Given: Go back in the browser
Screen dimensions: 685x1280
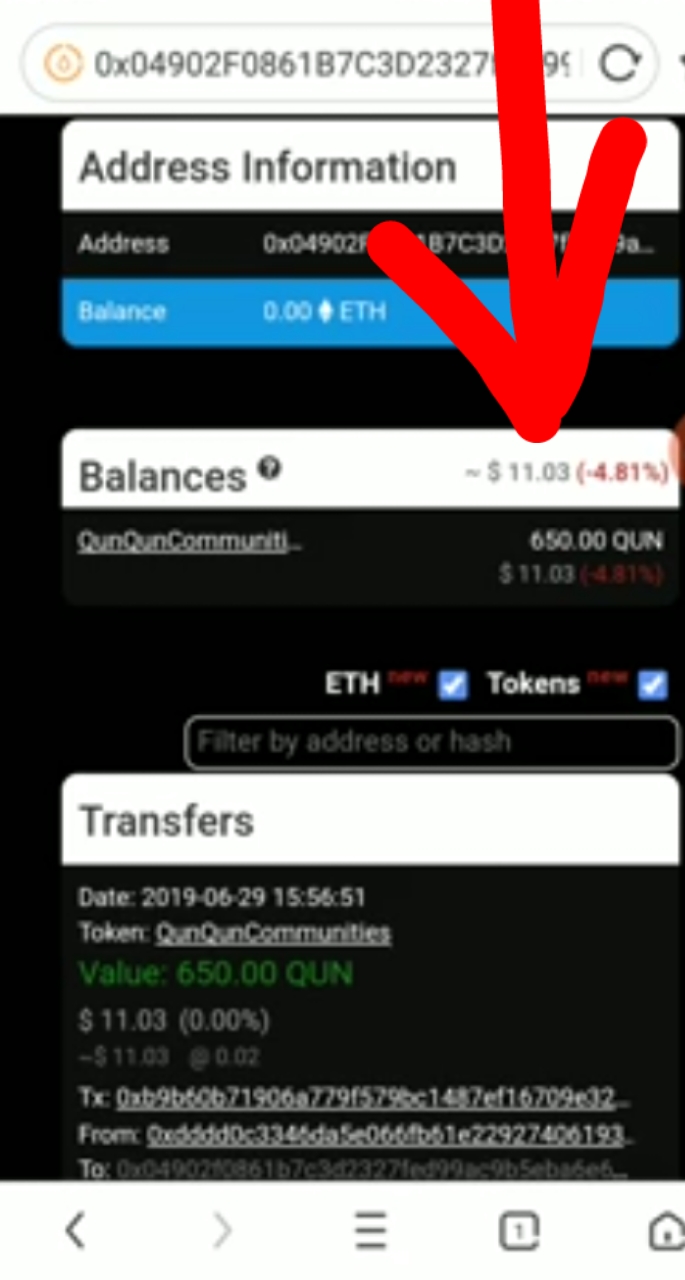Looking at the screenshot, I should pyautogui.click(x=76, y=1230).
